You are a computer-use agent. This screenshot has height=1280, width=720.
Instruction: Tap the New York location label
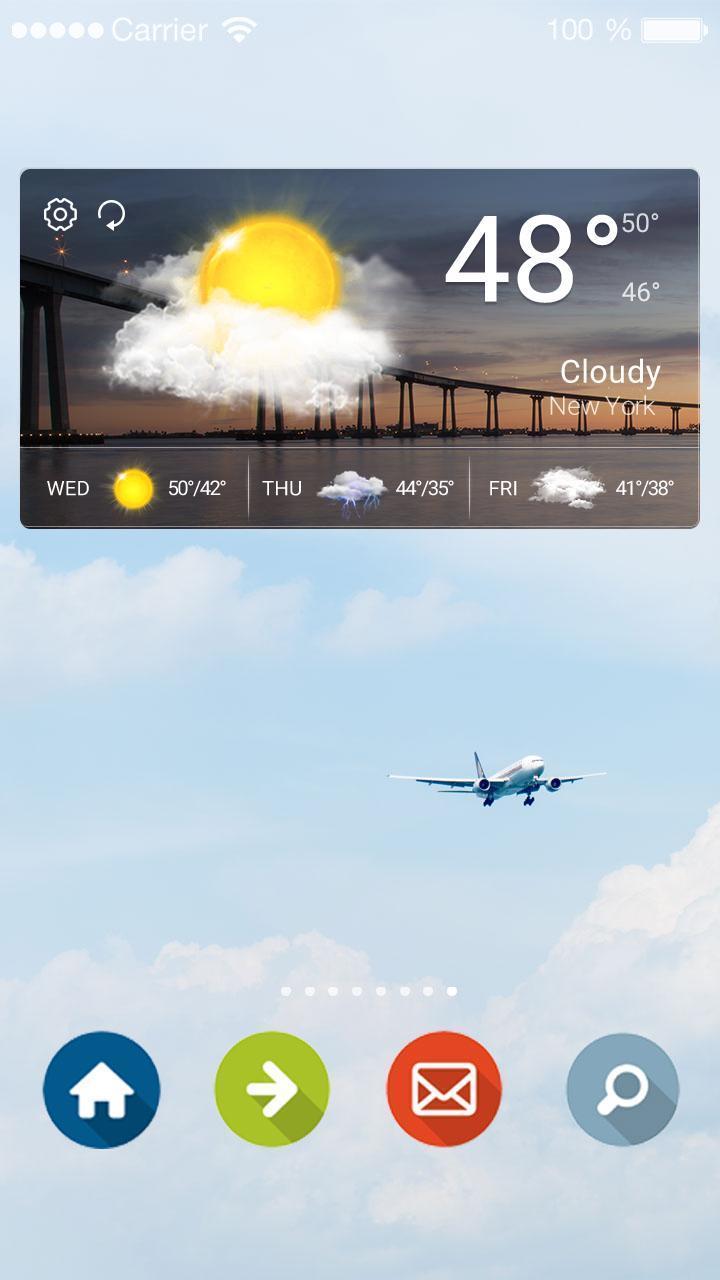[x=603, y=406]
